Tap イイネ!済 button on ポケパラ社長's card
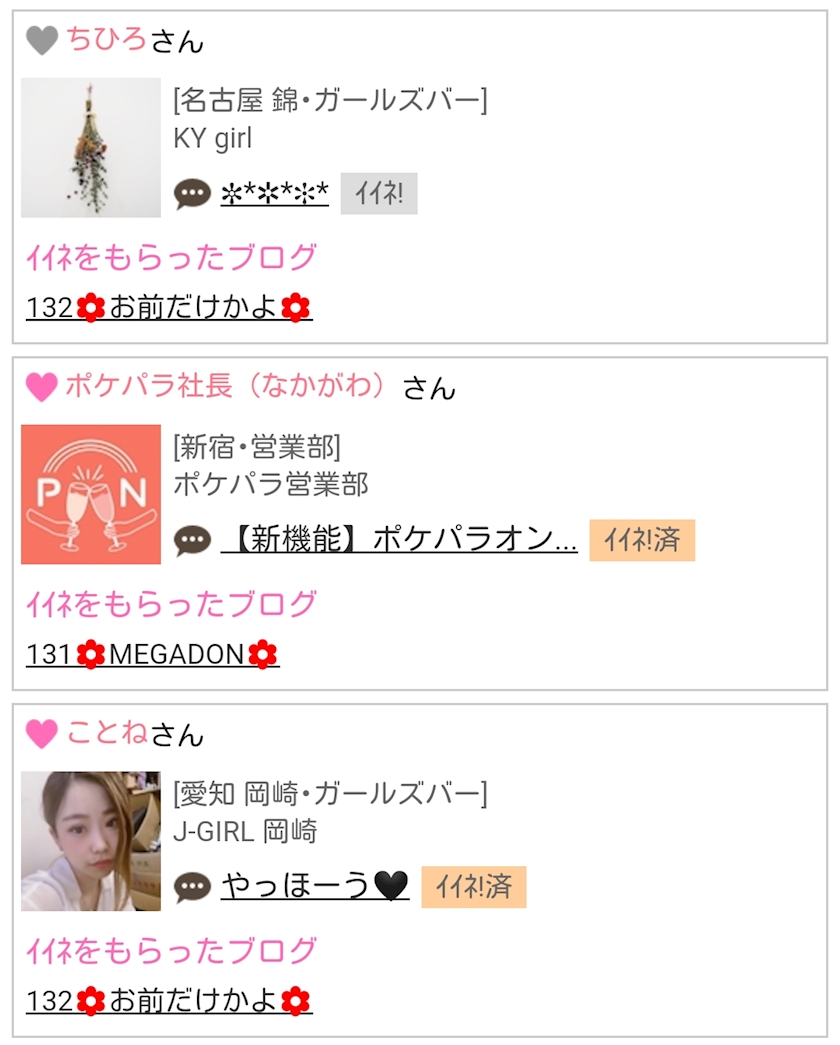 (x=642, y=540)
